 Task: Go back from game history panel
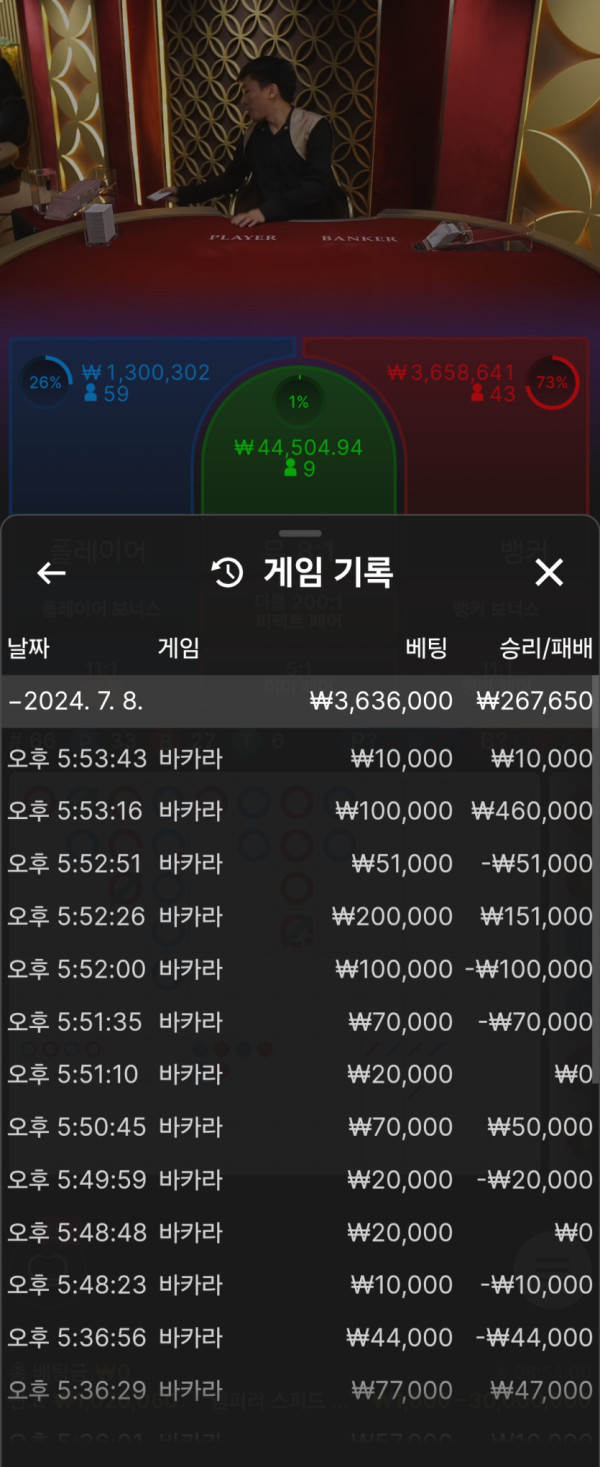pyautogui.click(x=51, y=573)
